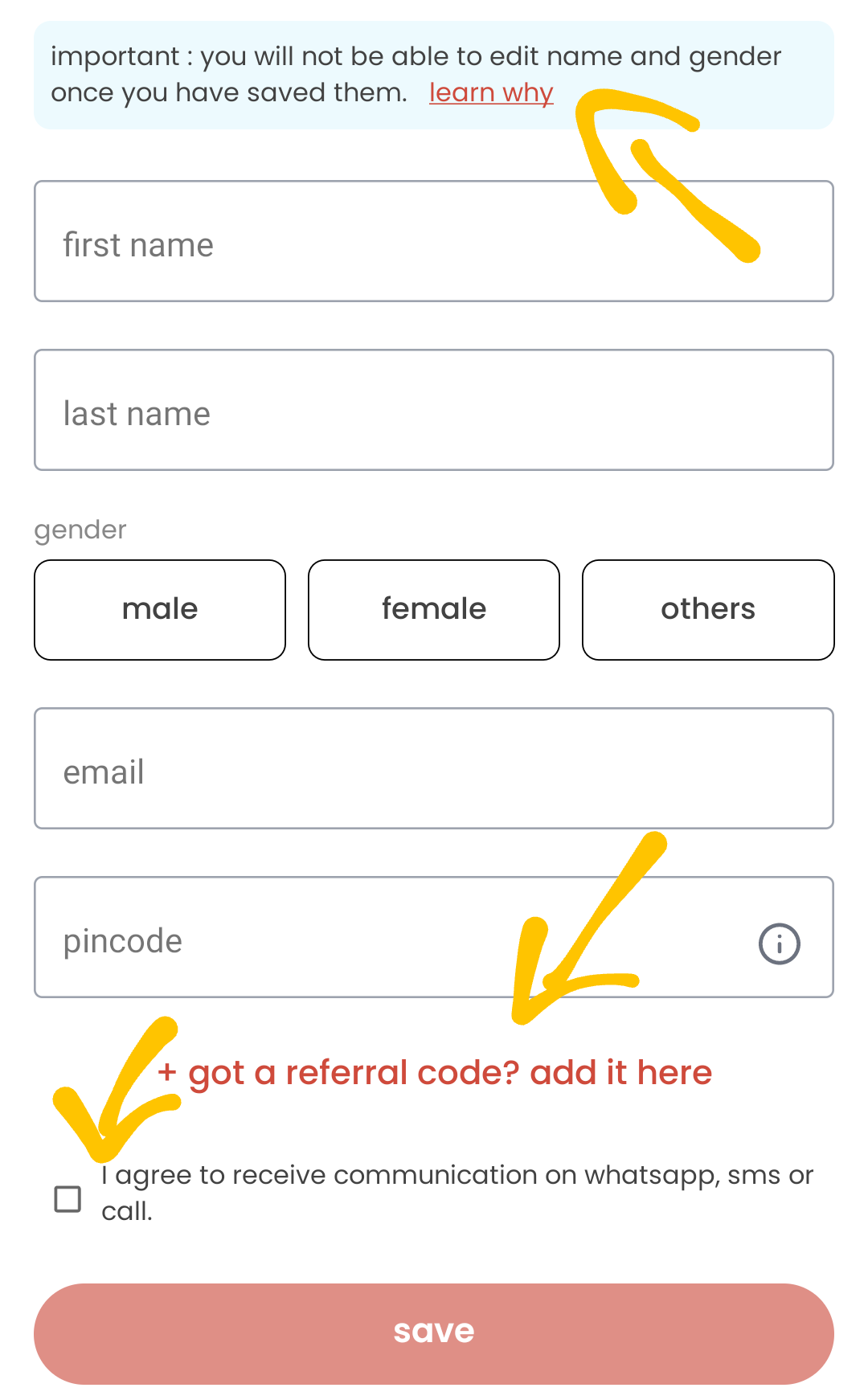
Task: Select male as gender
Action: (160, 610)
